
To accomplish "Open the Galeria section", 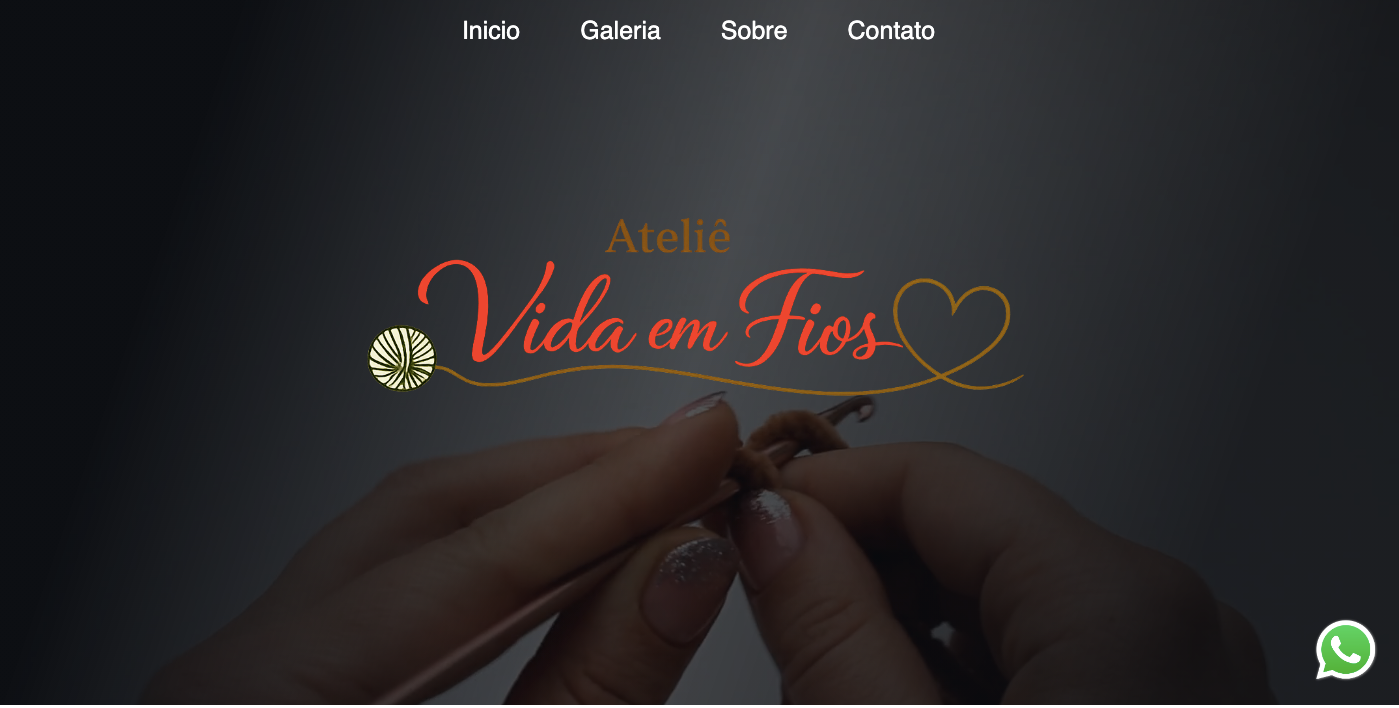I will coord(620,31).
